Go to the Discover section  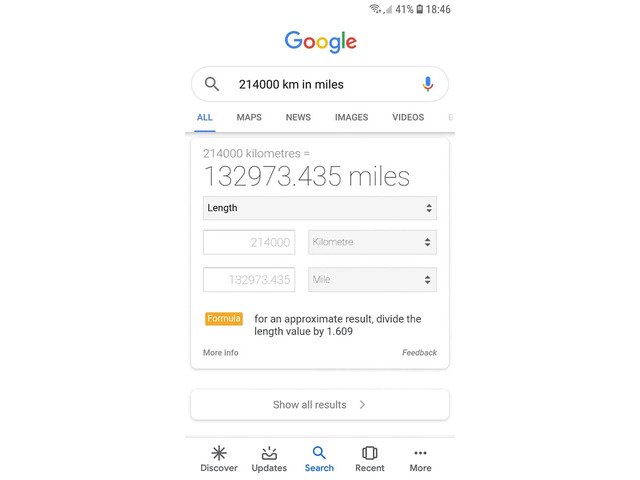coord(219,459)
